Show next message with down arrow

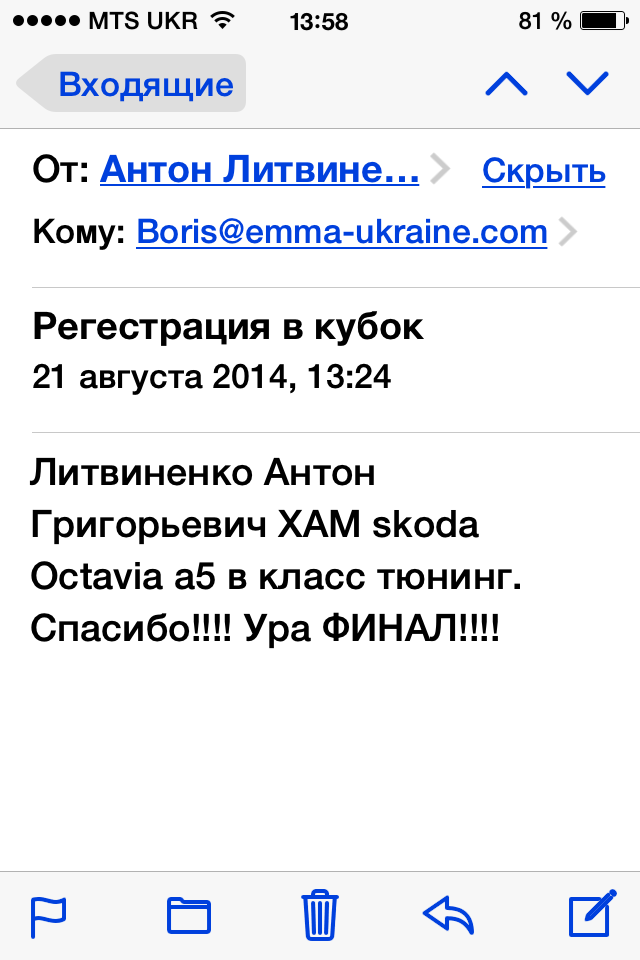[588, 84]
